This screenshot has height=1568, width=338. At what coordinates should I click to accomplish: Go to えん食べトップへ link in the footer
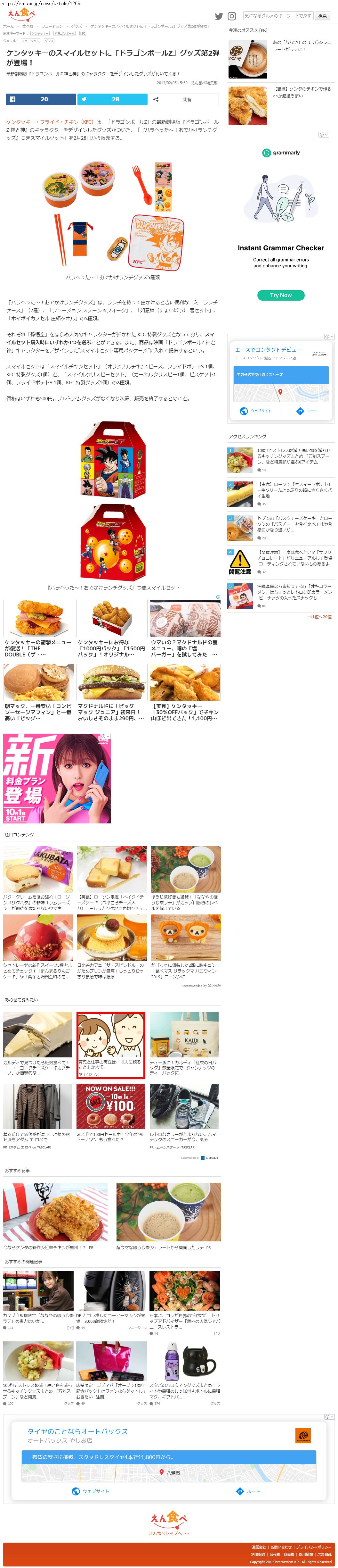click(x=169, y=1533)
